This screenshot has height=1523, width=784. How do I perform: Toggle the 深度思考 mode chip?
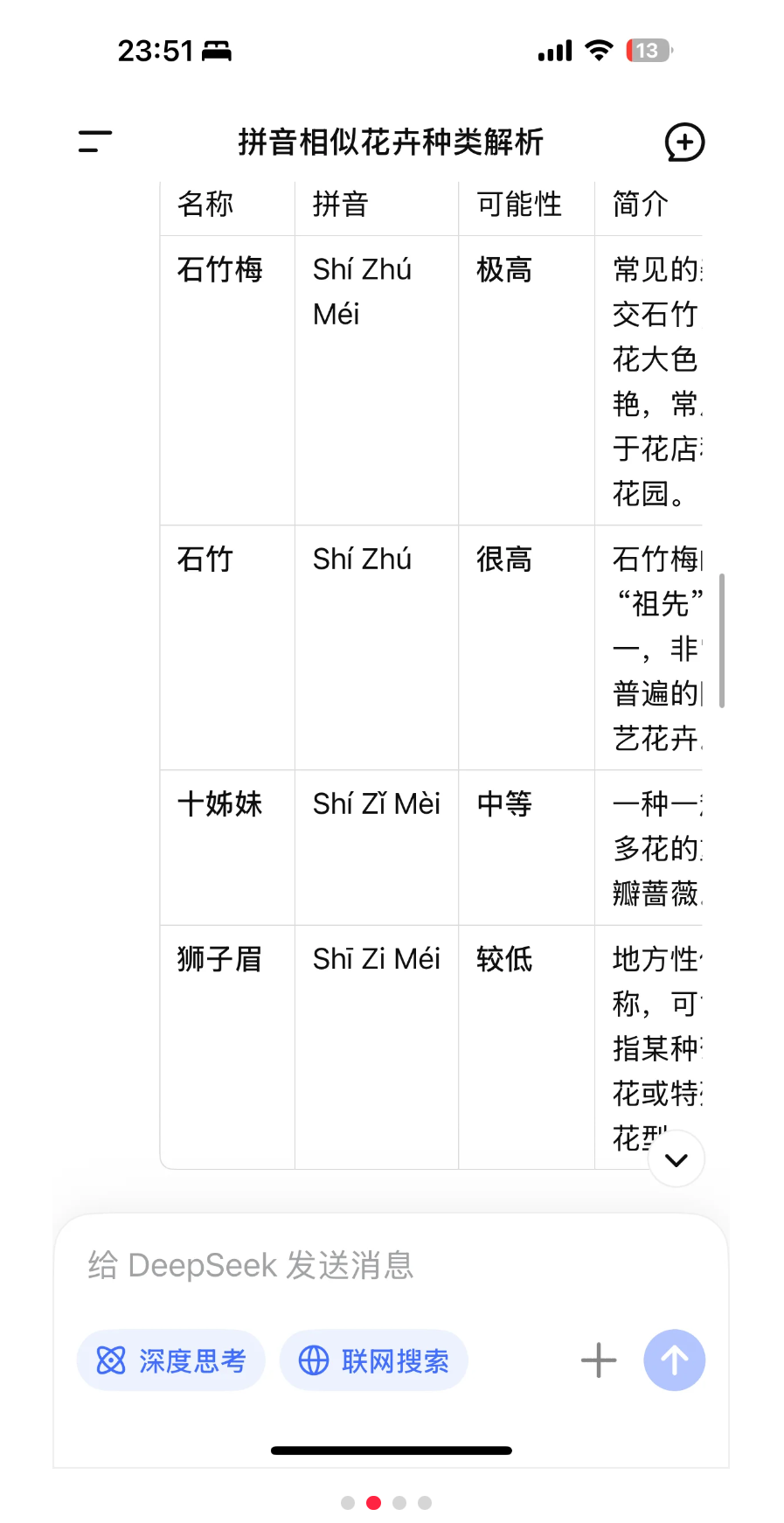pos(171,1360)
